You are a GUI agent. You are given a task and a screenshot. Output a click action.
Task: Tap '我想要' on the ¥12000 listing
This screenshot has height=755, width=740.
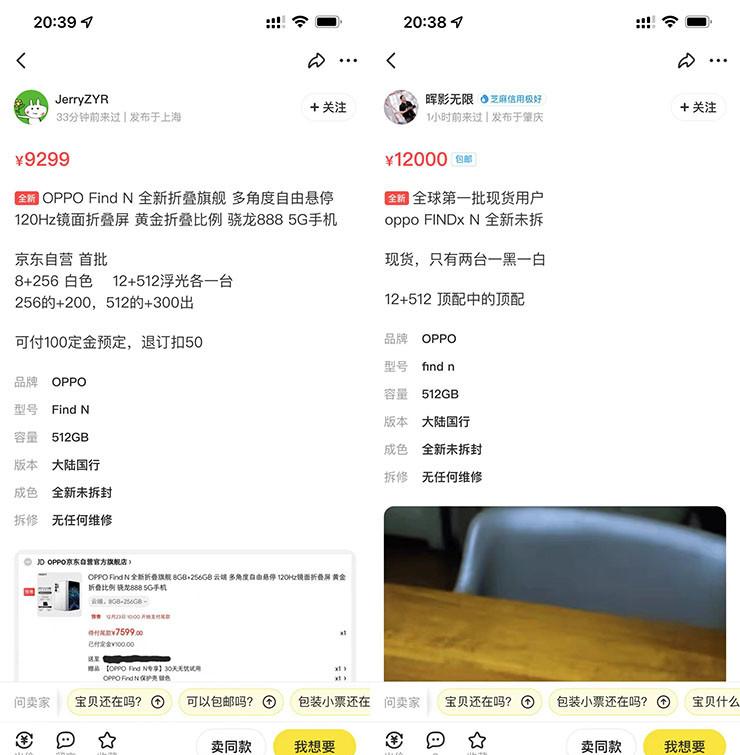[687, 745]
